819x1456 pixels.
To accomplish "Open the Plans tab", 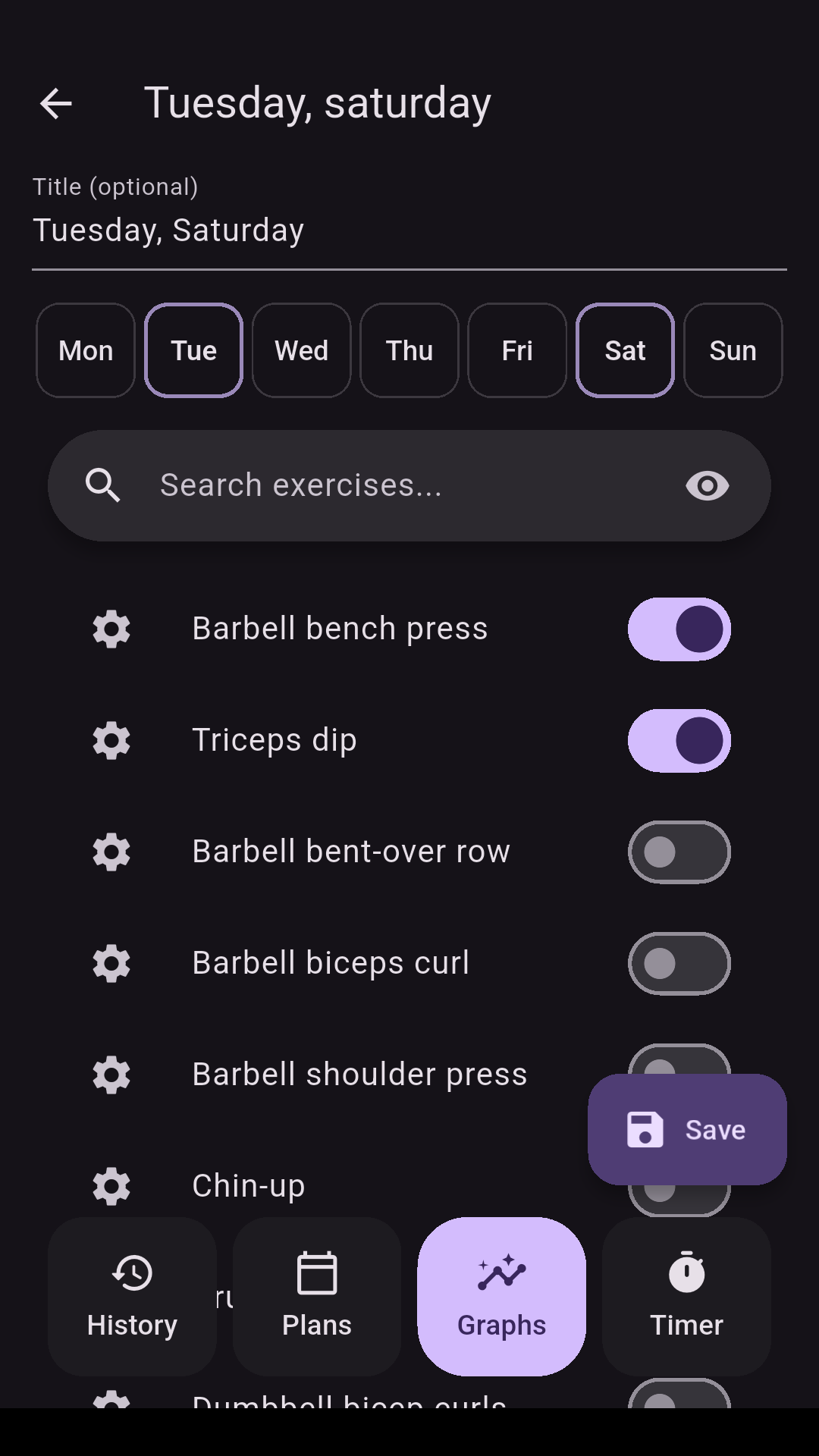I will pos(317,1296).
